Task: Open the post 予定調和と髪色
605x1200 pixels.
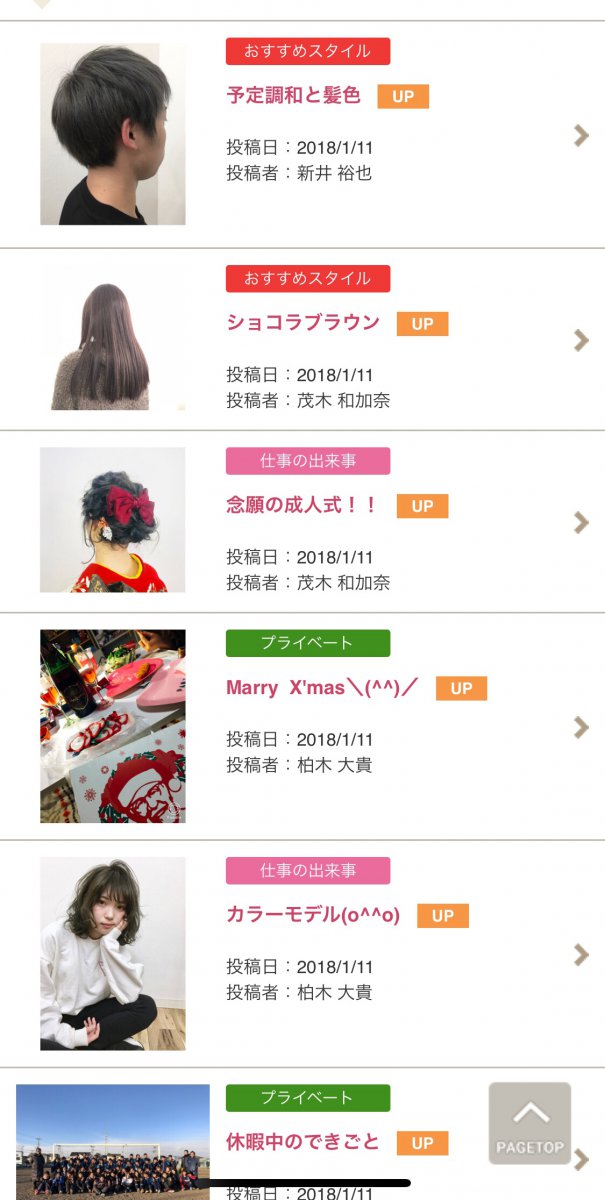Action: (293, 96)
